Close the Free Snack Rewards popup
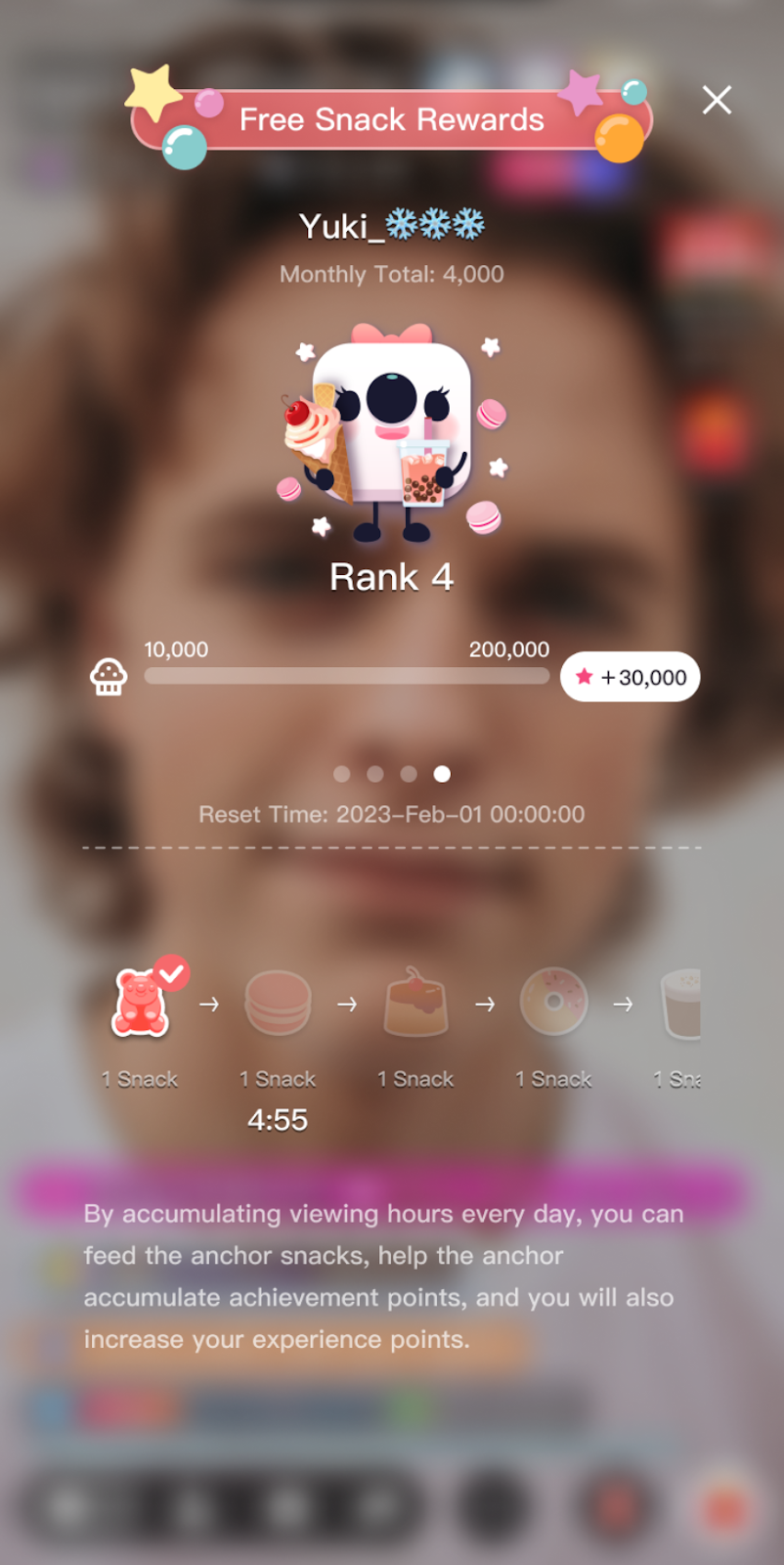The image size is (784, 1565). click(x=717, y=100)
